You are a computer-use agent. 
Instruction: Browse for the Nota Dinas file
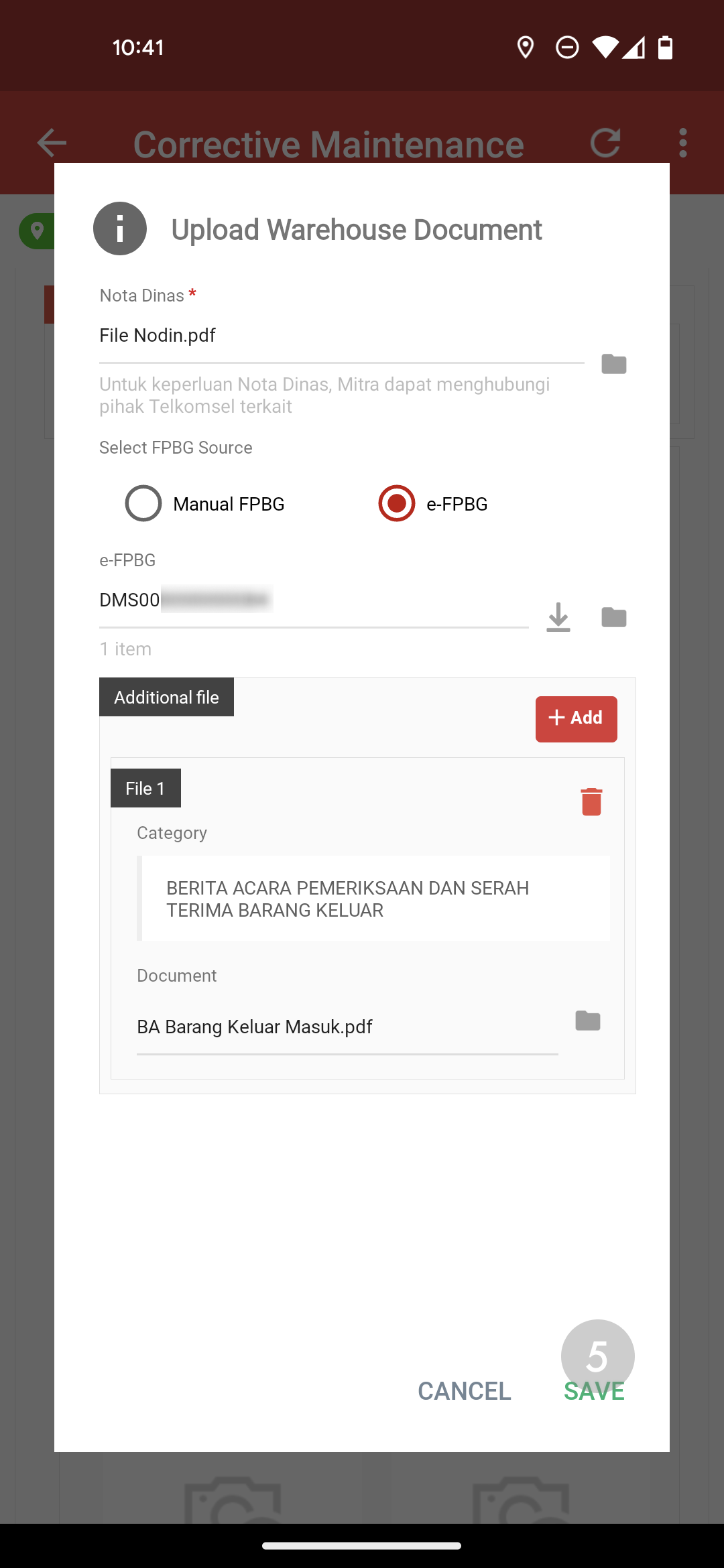(x=613, y=364)
